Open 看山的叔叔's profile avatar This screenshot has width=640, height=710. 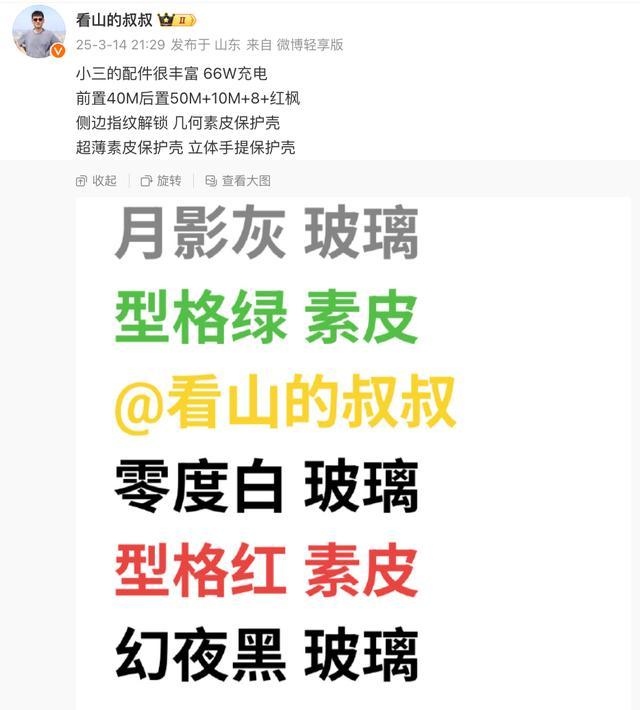[x=38, y=31]
